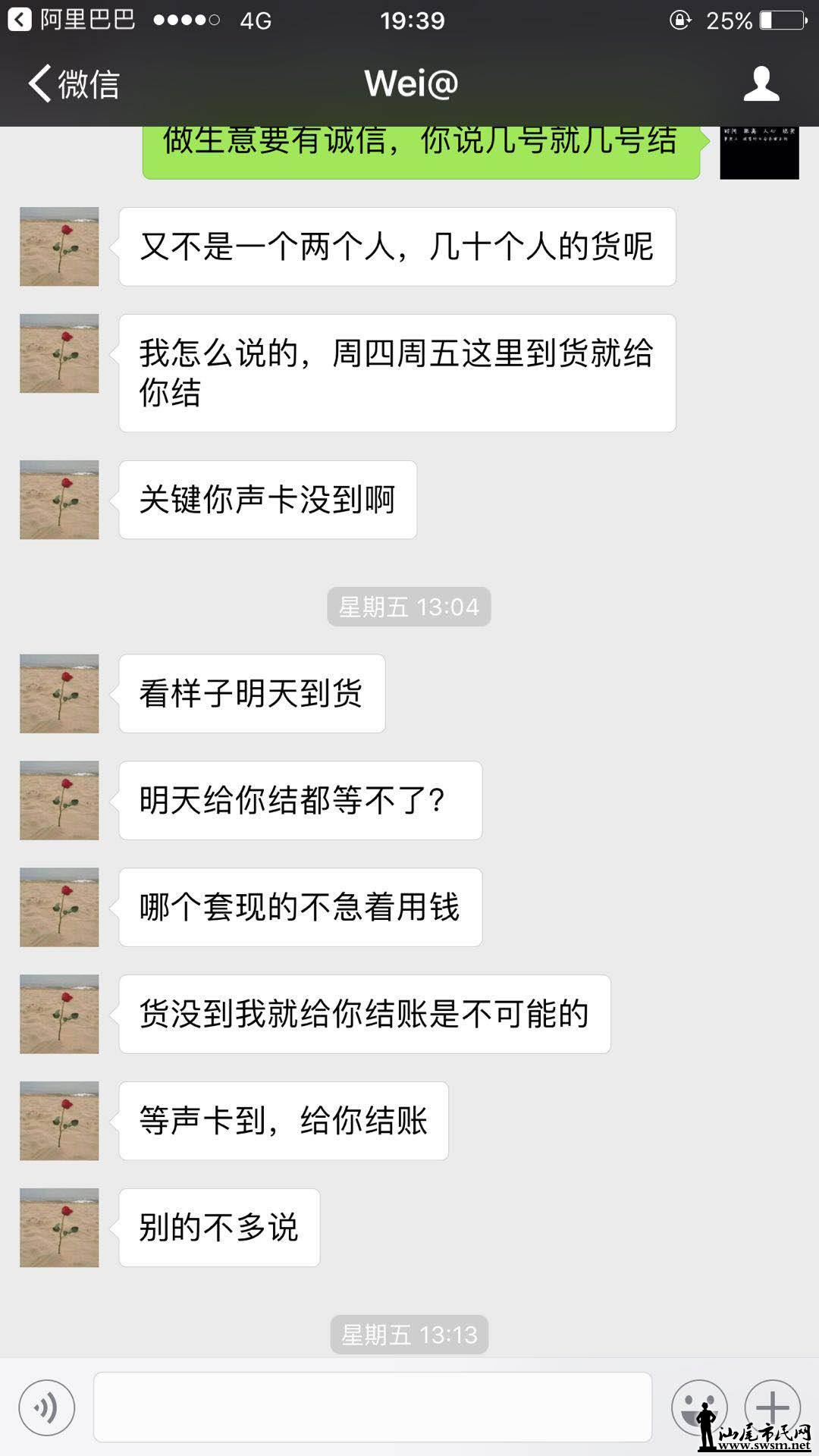Open the plus attachment menu

pos(772,1406)
